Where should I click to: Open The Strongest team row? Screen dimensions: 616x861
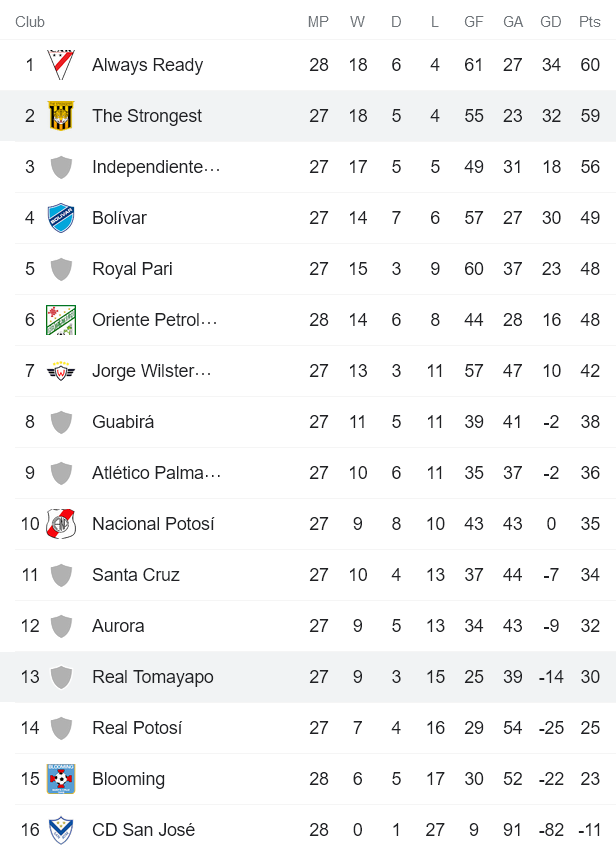(x=147, y=116)
